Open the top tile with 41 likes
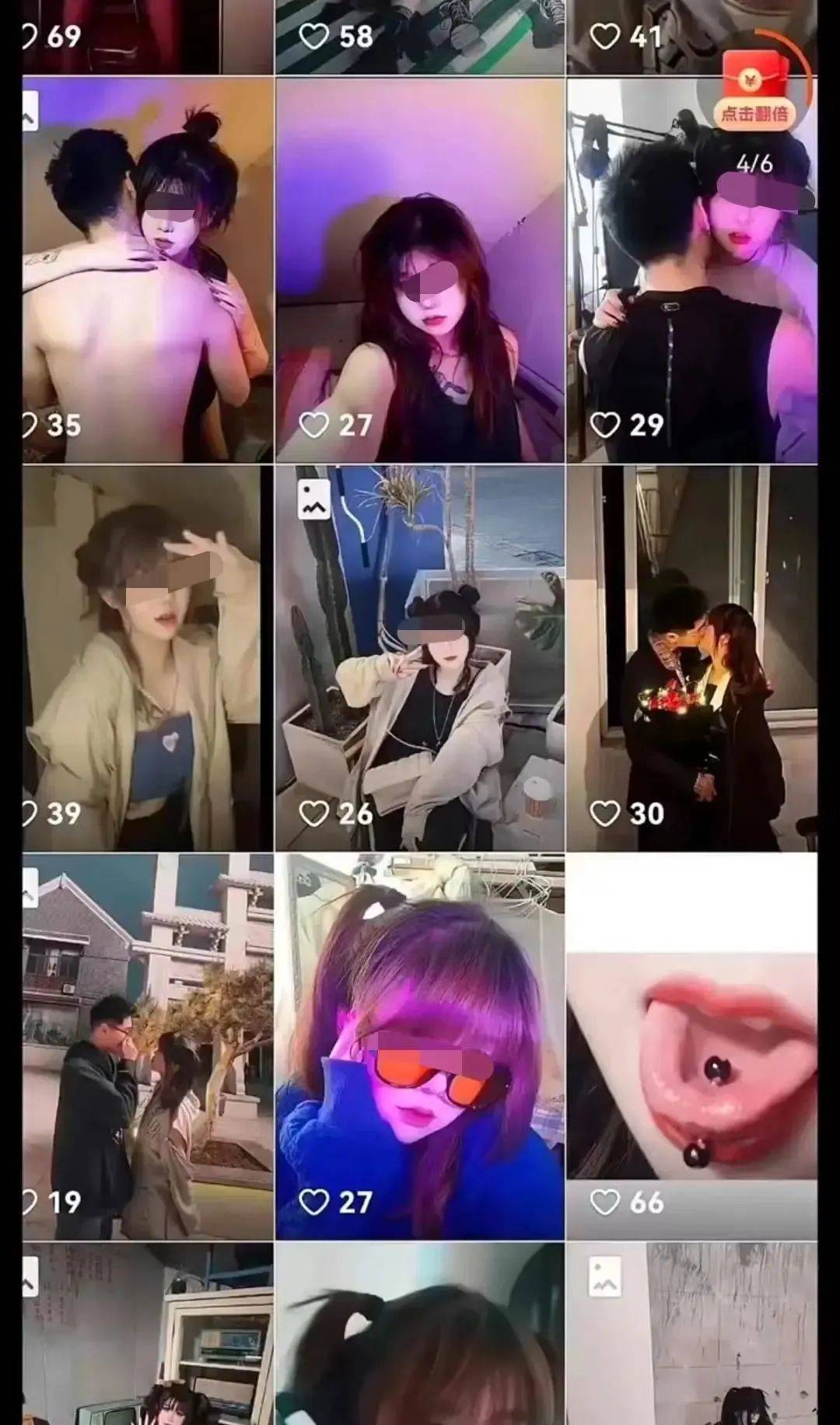The image size is (840, 1425). pyautogui.click(x=692, y=37)
